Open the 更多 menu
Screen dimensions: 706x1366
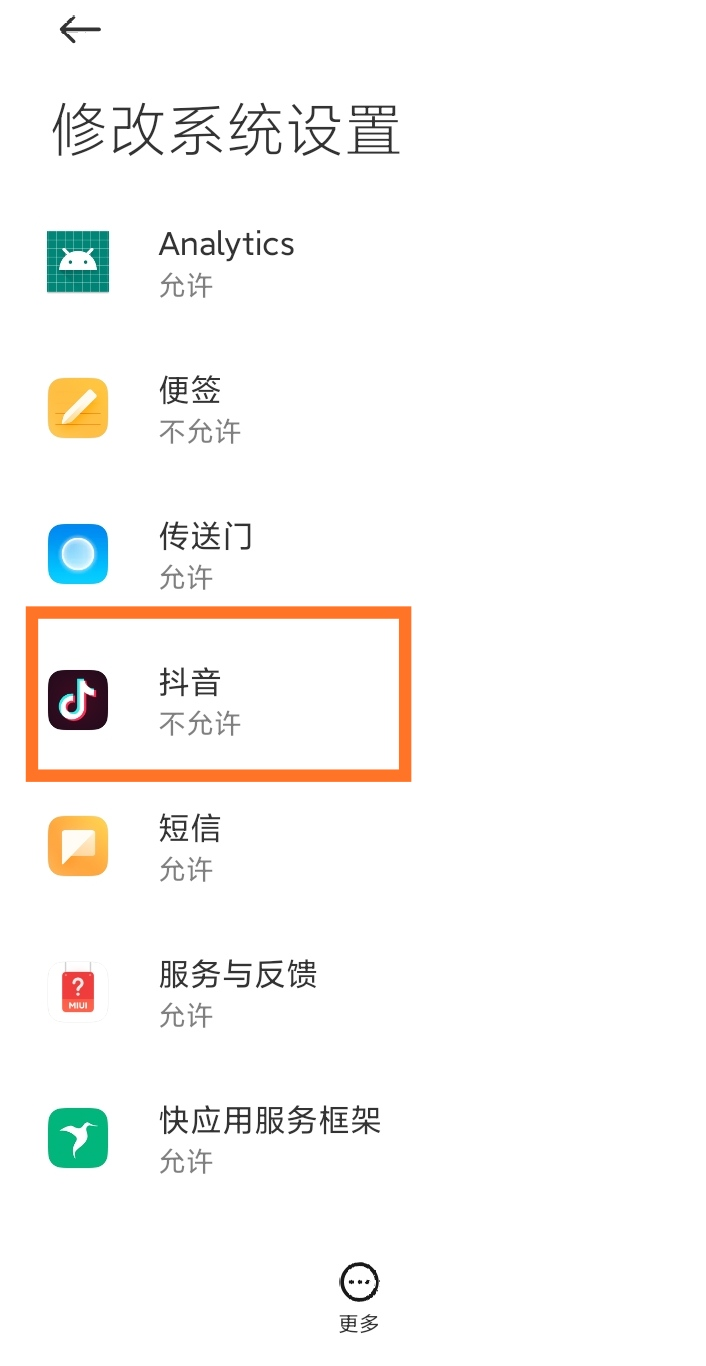(359, 1296)
